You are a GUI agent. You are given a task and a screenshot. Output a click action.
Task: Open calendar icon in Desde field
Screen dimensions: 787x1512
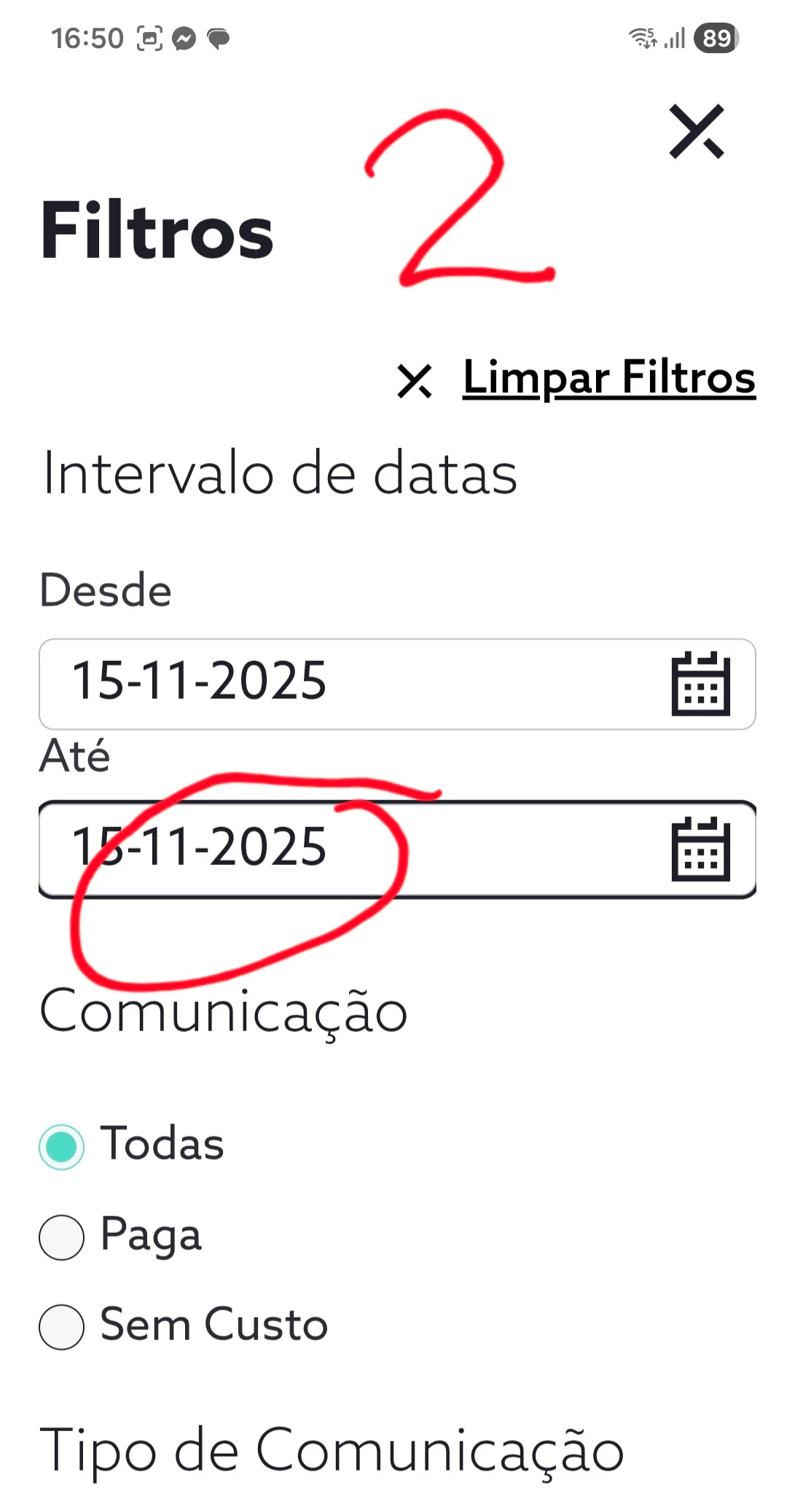tap(700, 683)
